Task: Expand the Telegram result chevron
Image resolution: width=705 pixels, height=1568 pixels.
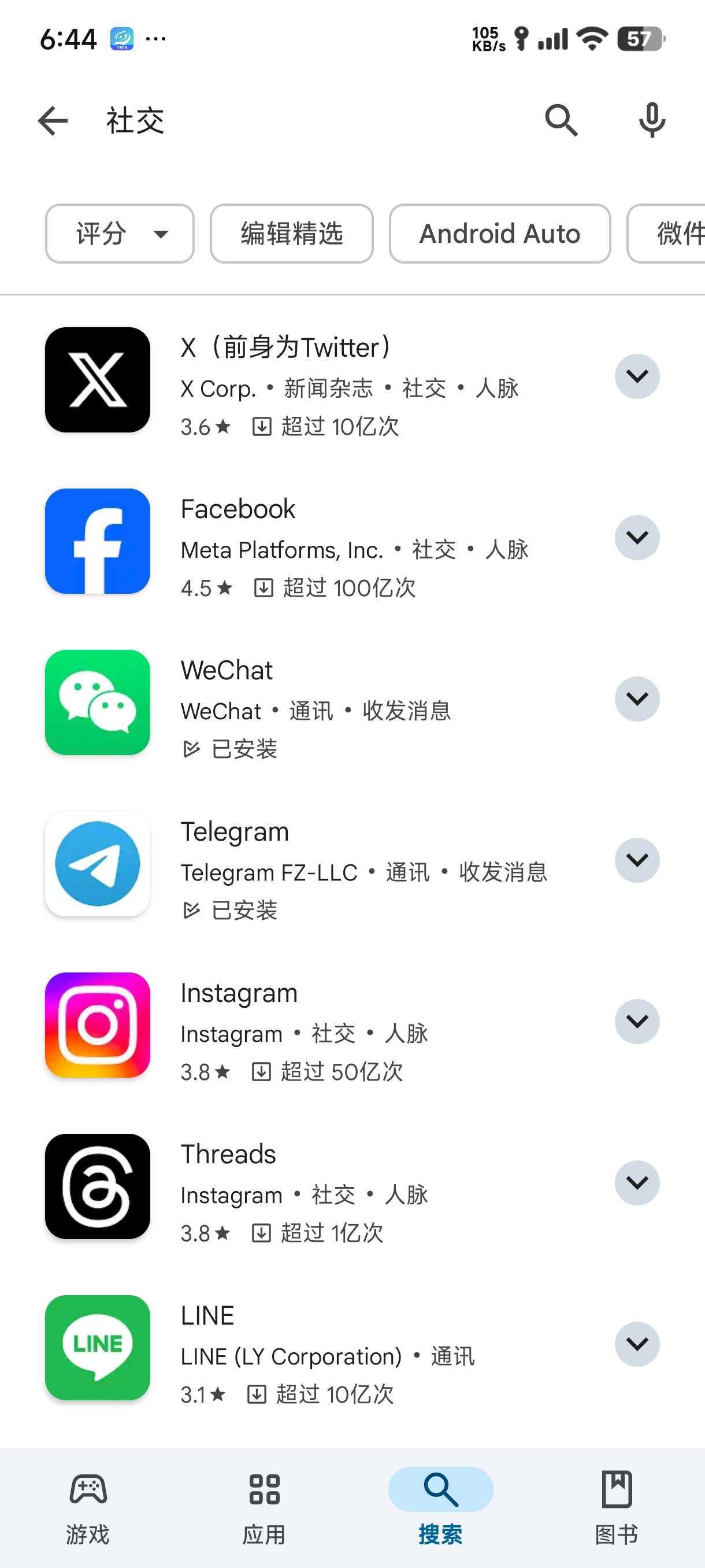Action: click(637, 860)
